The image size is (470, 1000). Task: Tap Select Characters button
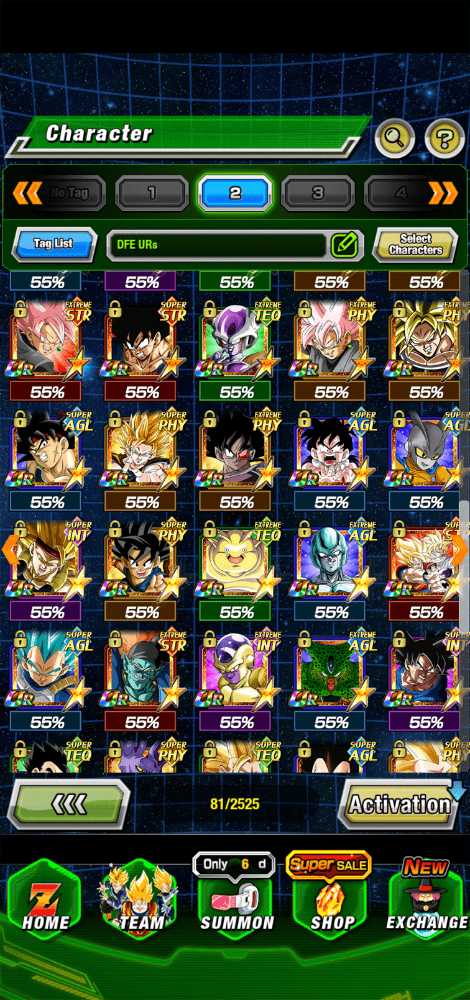click(x=415, y=244)
